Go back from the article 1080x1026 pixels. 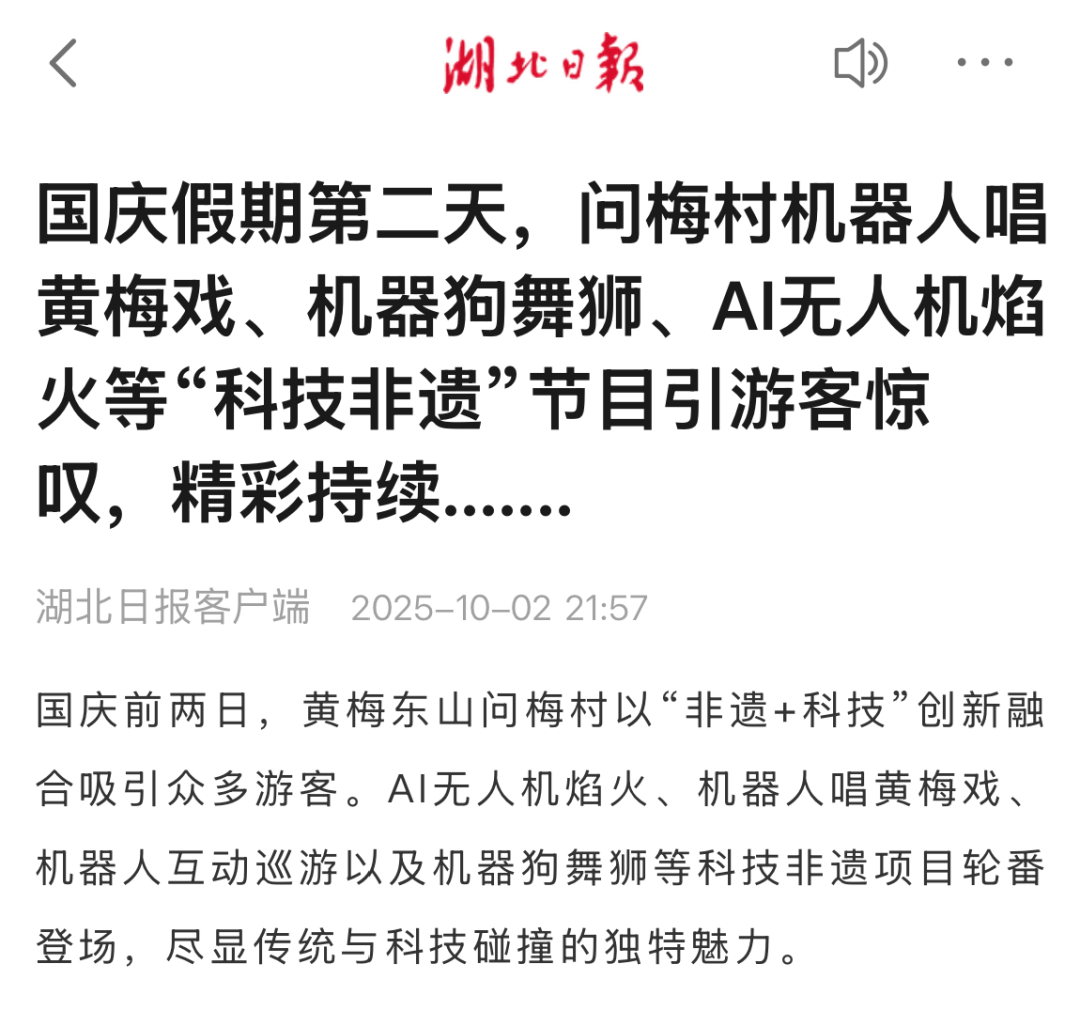coord(63,64)
